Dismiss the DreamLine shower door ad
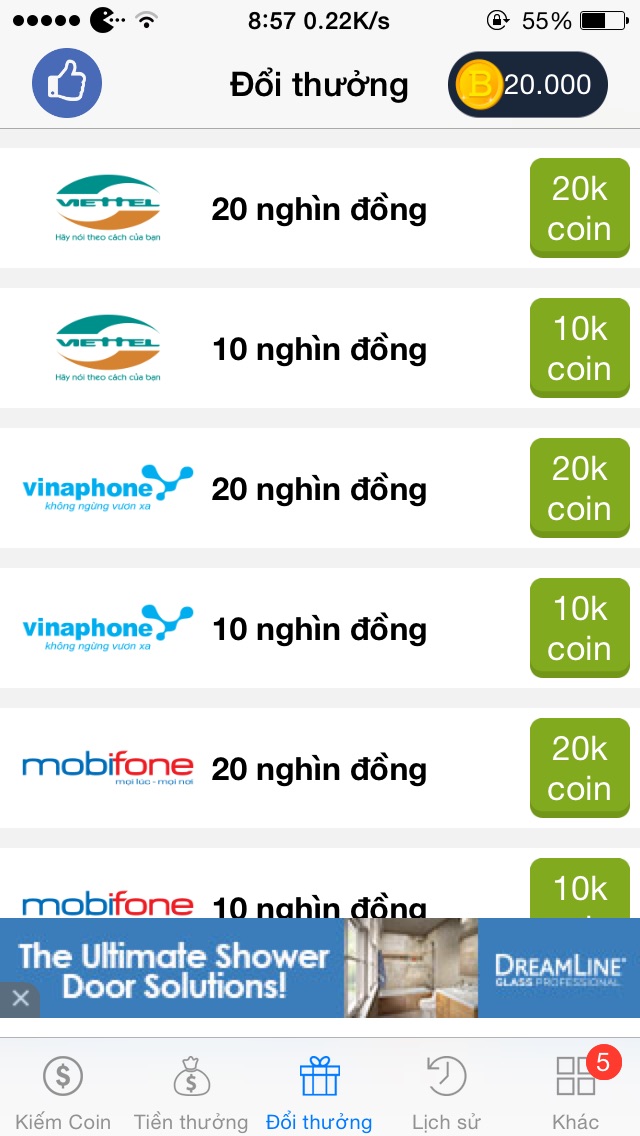The height and width of the screenshot is (1136, 640). coord(20,998)
